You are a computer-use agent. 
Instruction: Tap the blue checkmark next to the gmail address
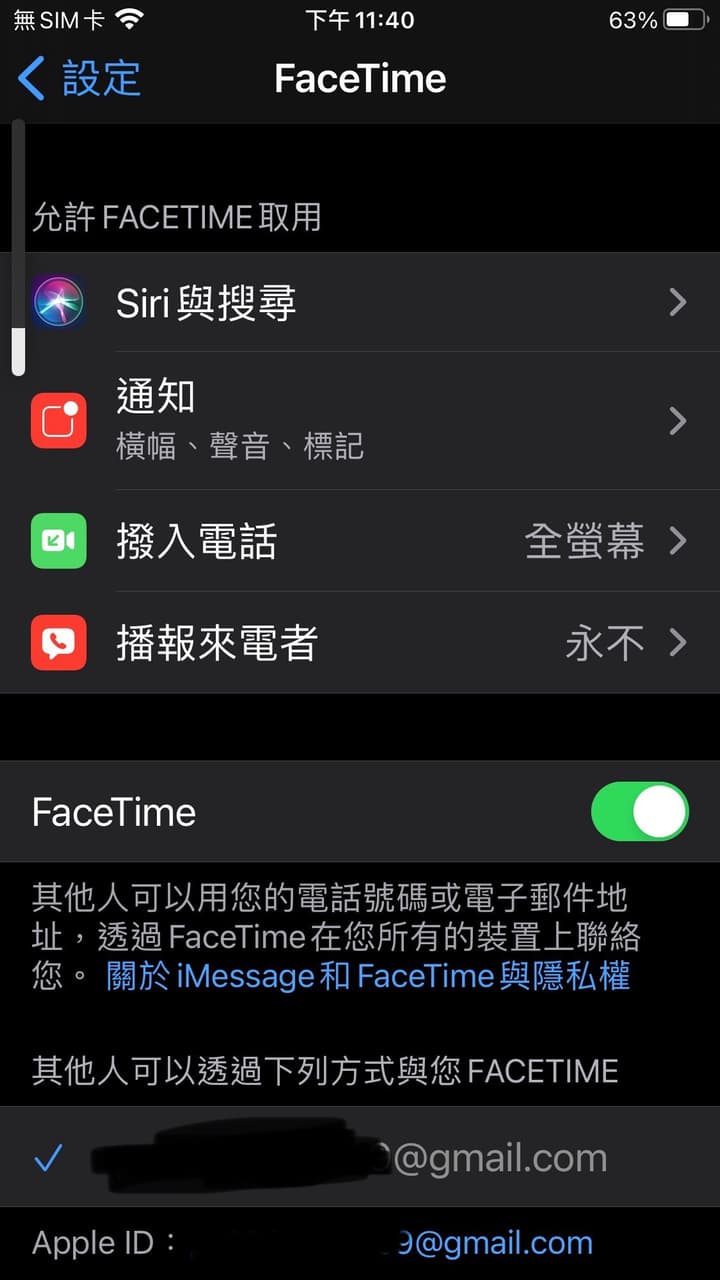[x=47, y=1157]
